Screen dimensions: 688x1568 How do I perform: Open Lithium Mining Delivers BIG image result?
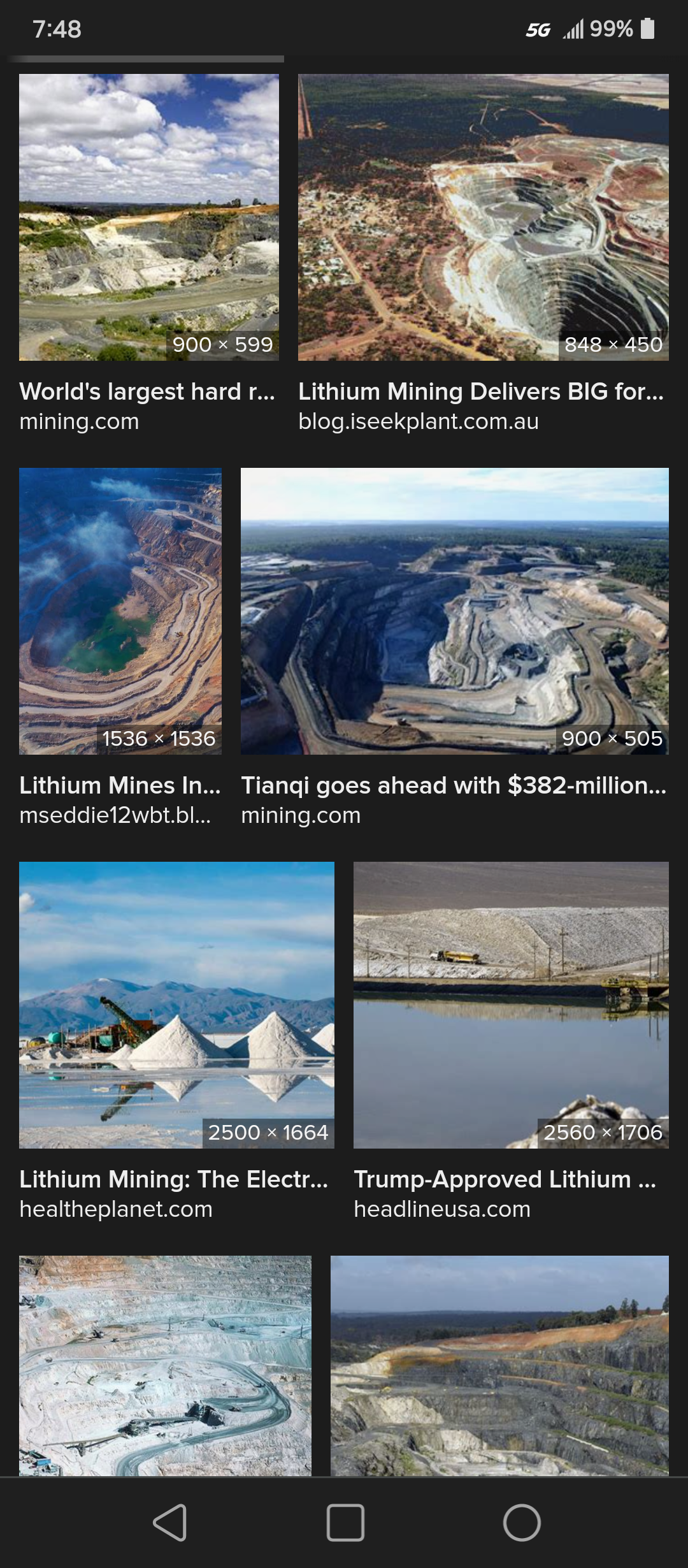483,217
